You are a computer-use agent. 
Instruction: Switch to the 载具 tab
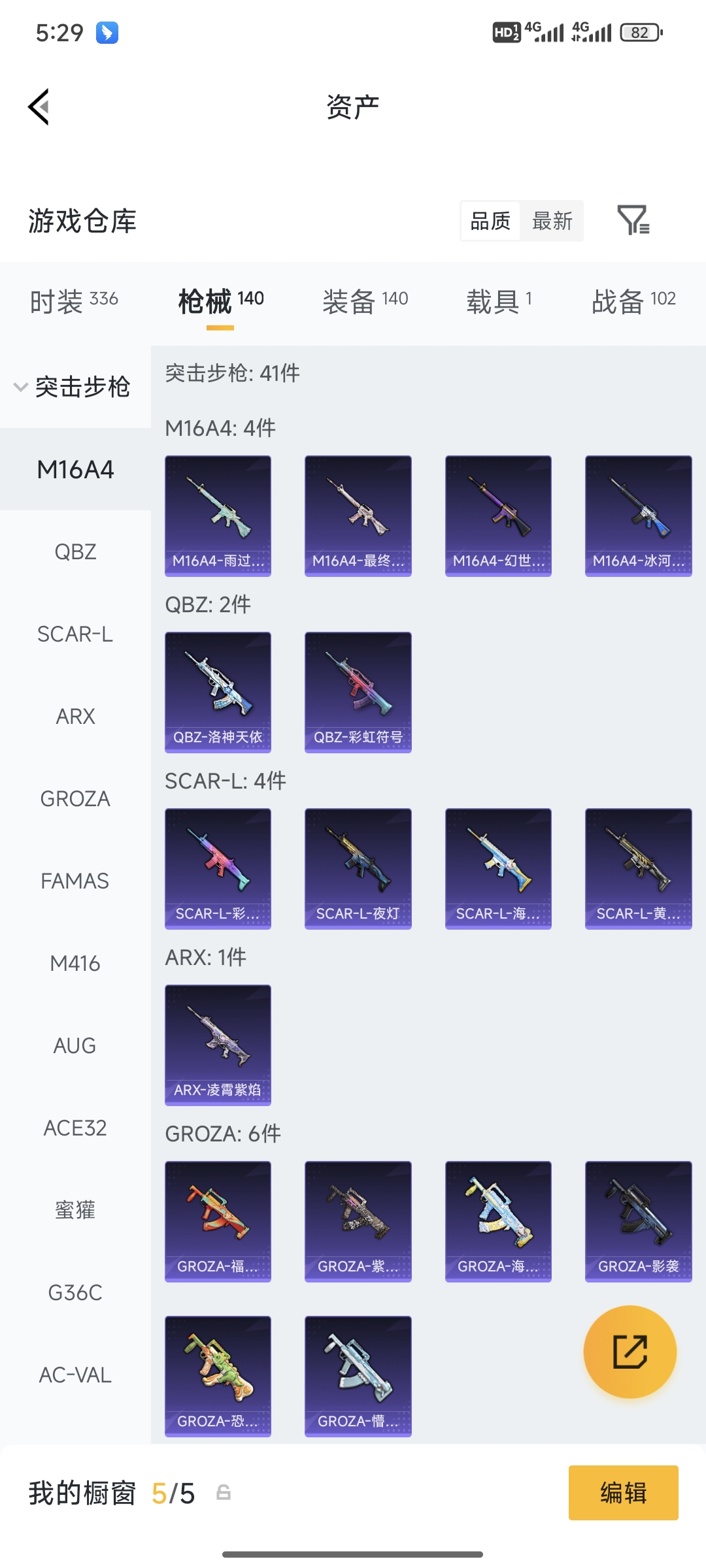[x=499, y=301]
